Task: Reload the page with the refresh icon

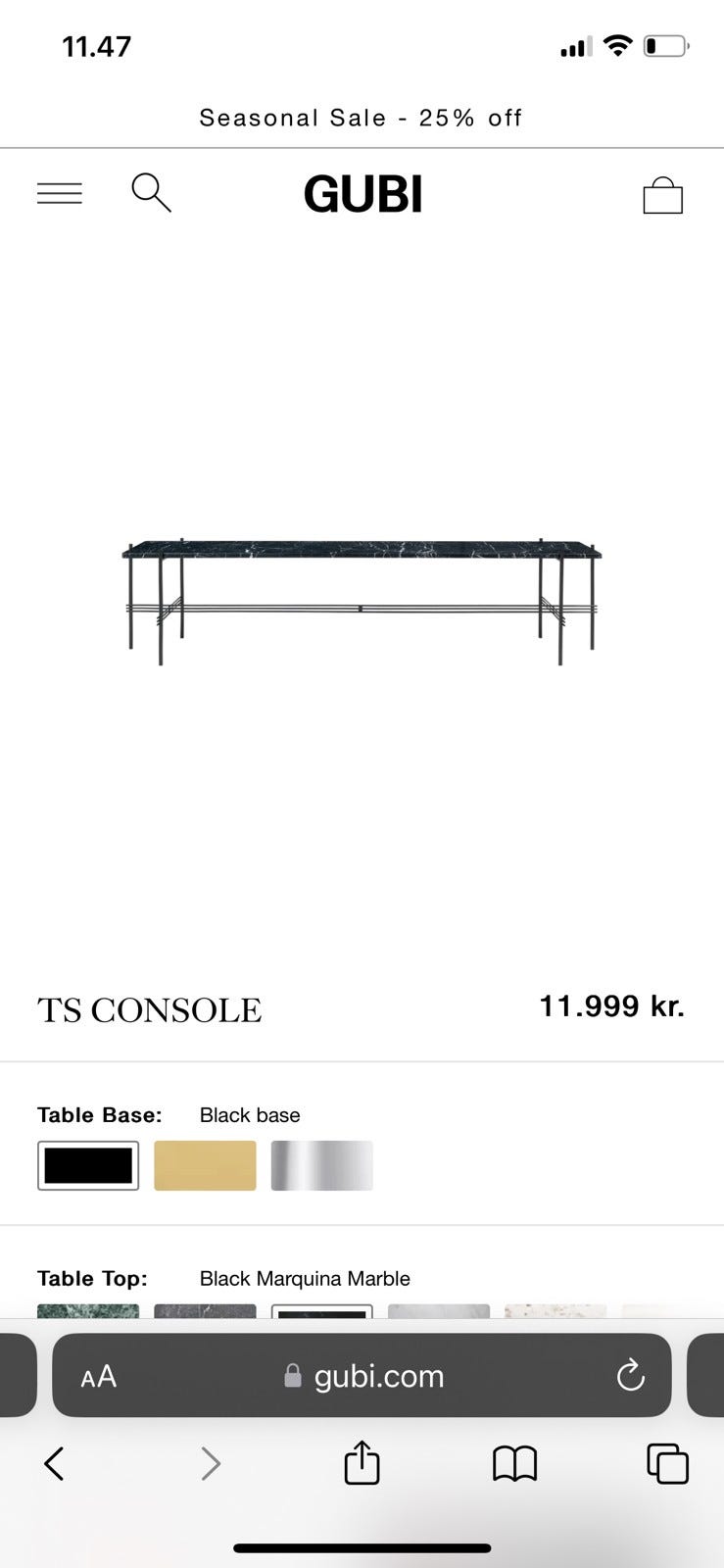Action: click(630, 1376)
